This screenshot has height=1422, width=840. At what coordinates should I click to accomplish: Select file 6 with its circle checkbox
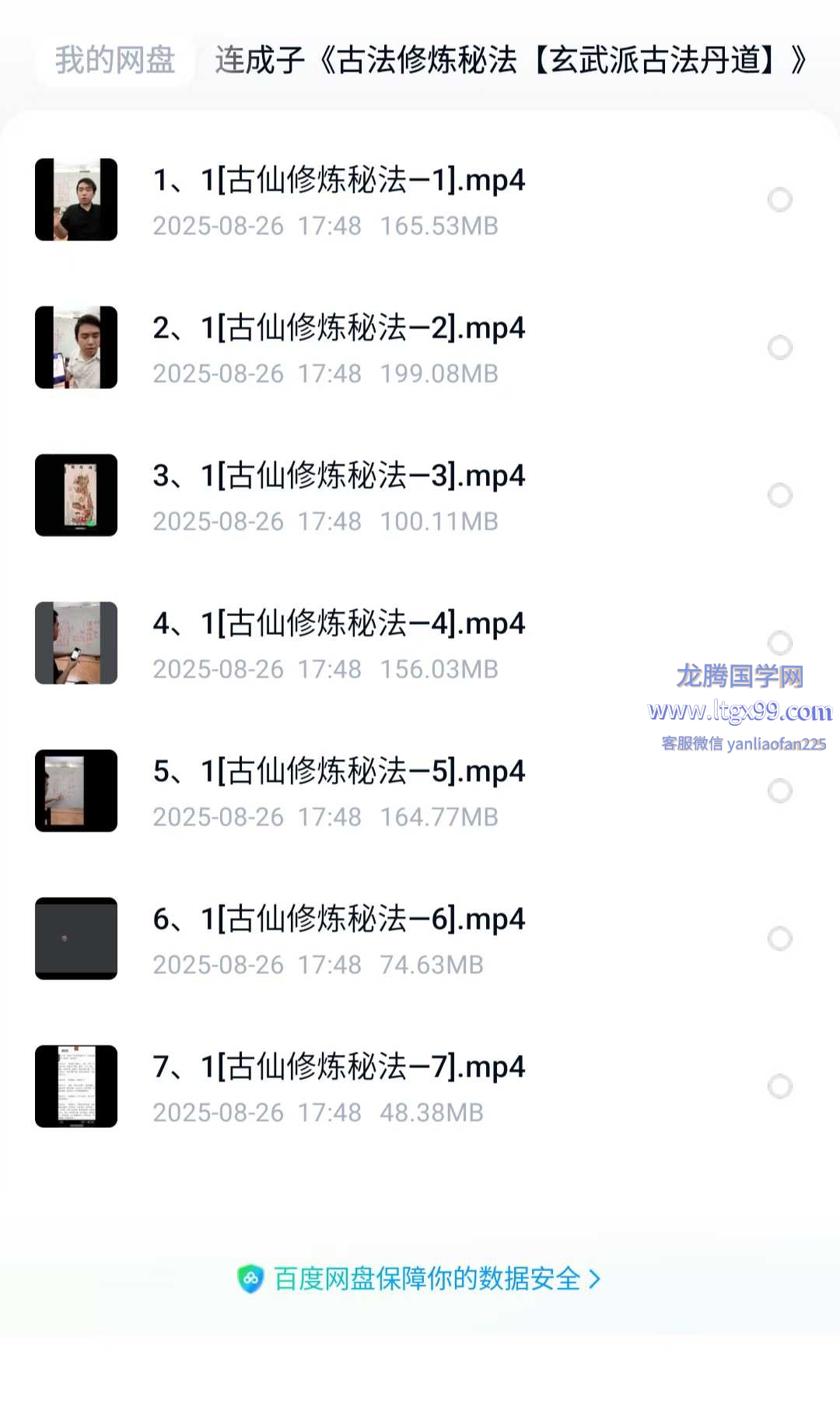[779, 939]
